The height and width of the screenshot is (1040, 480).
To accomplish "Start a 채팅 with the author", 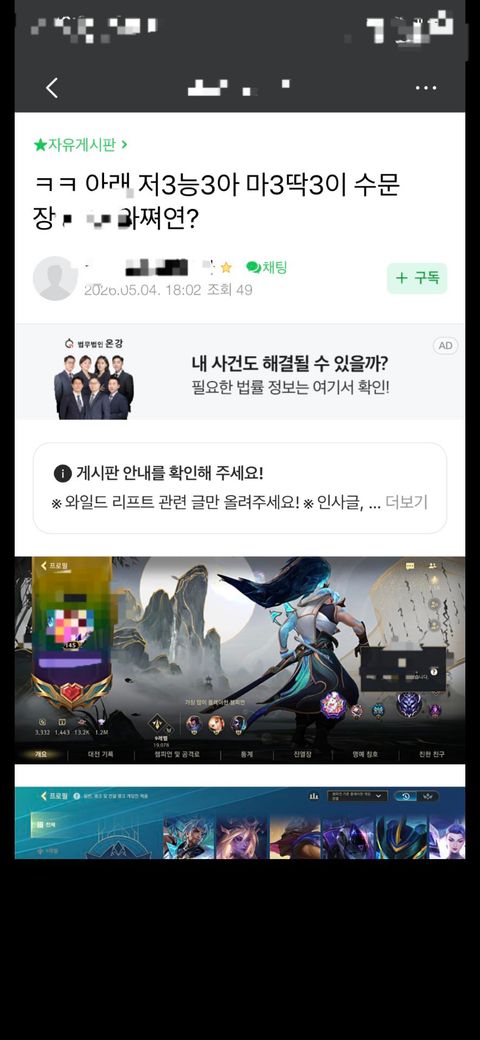I will click(267, 267).
